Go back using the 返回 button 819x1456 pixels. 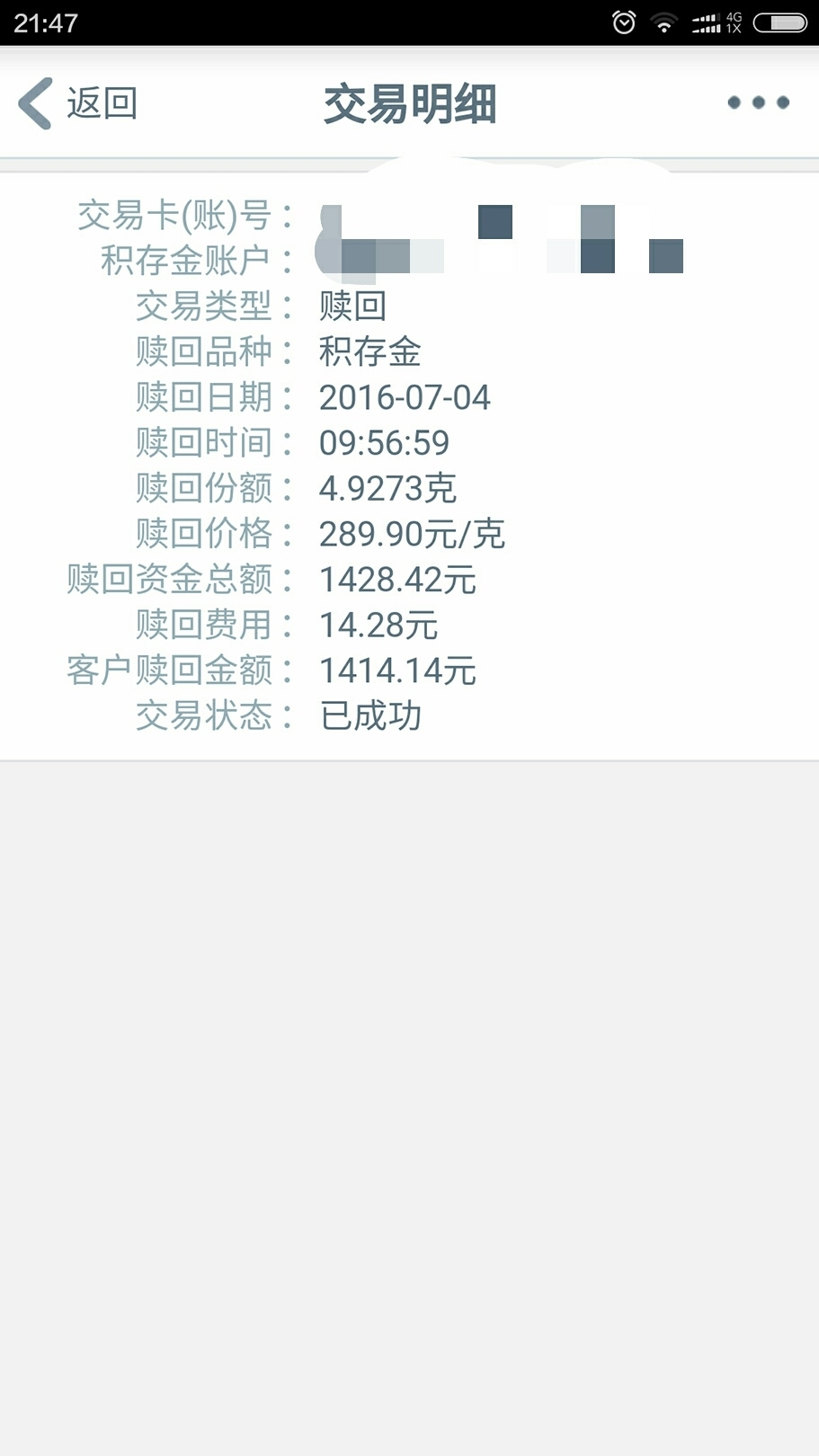tap(78, 103)
